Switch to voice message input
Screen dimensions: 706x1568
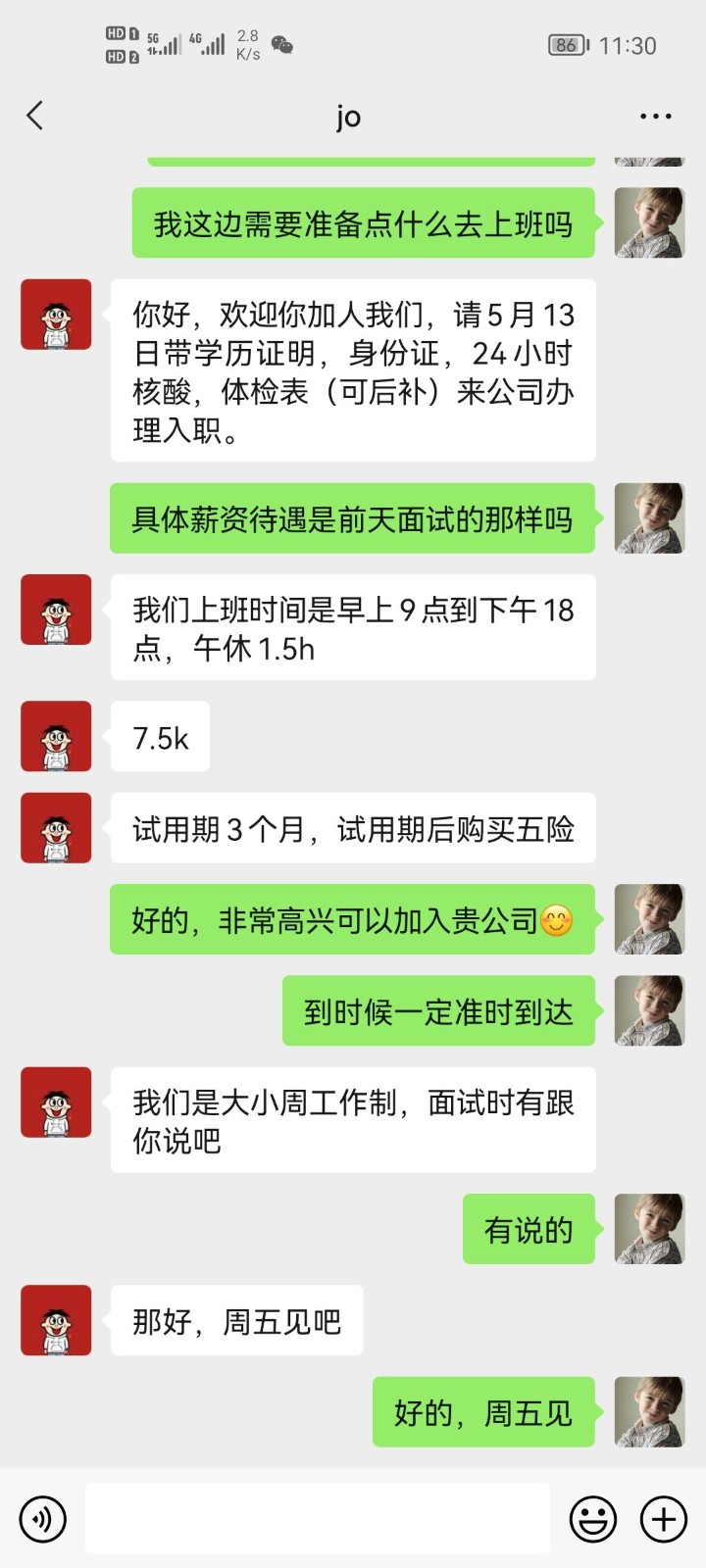(x=42, y=1519)
